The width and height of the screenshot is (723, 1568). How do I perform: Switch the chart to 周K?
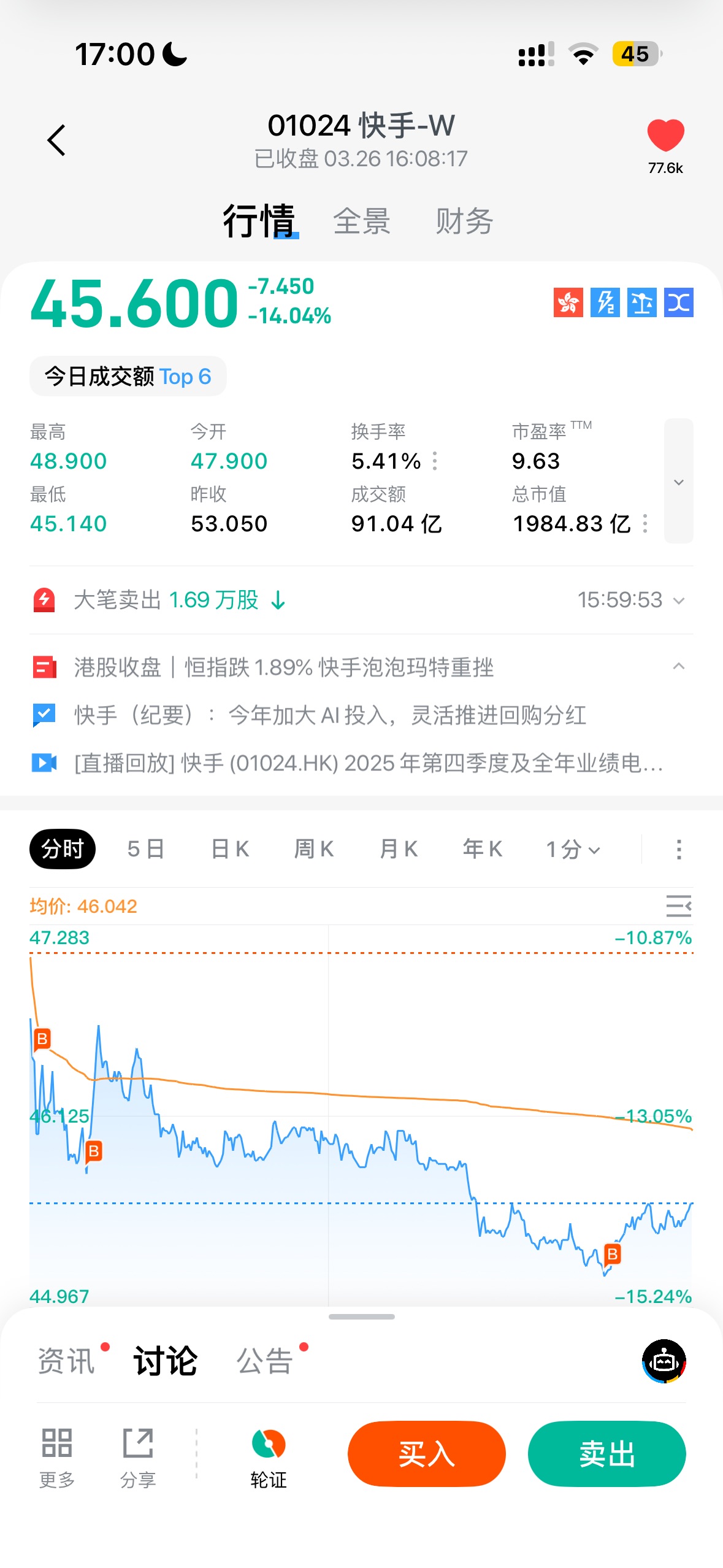(314, 849)
